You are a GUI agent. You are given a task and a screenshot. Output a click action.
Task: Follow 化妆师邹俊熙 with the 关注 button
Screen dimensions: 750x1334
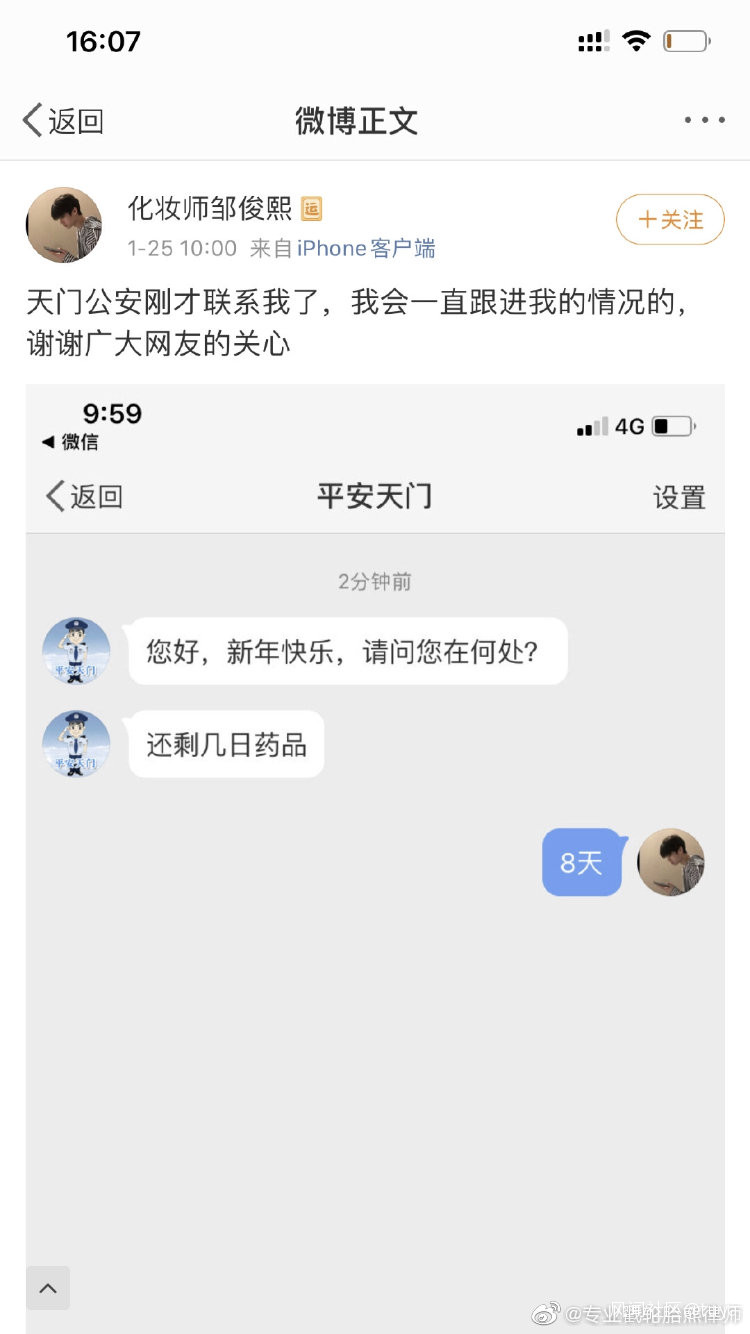pos(670,219)
